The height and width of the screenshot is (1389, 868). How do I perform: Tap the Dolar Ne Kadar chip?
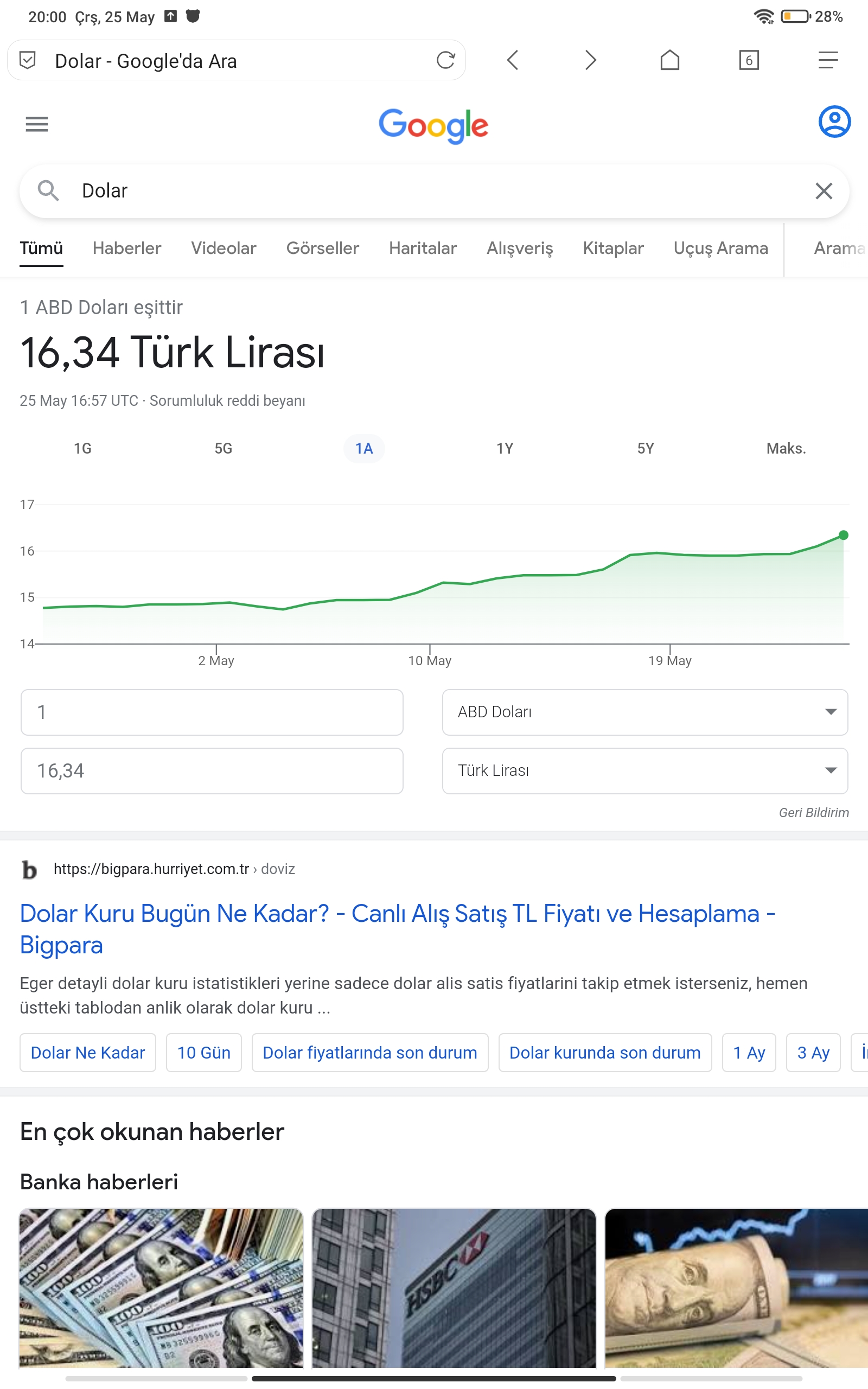click(x=87, y=1053)
